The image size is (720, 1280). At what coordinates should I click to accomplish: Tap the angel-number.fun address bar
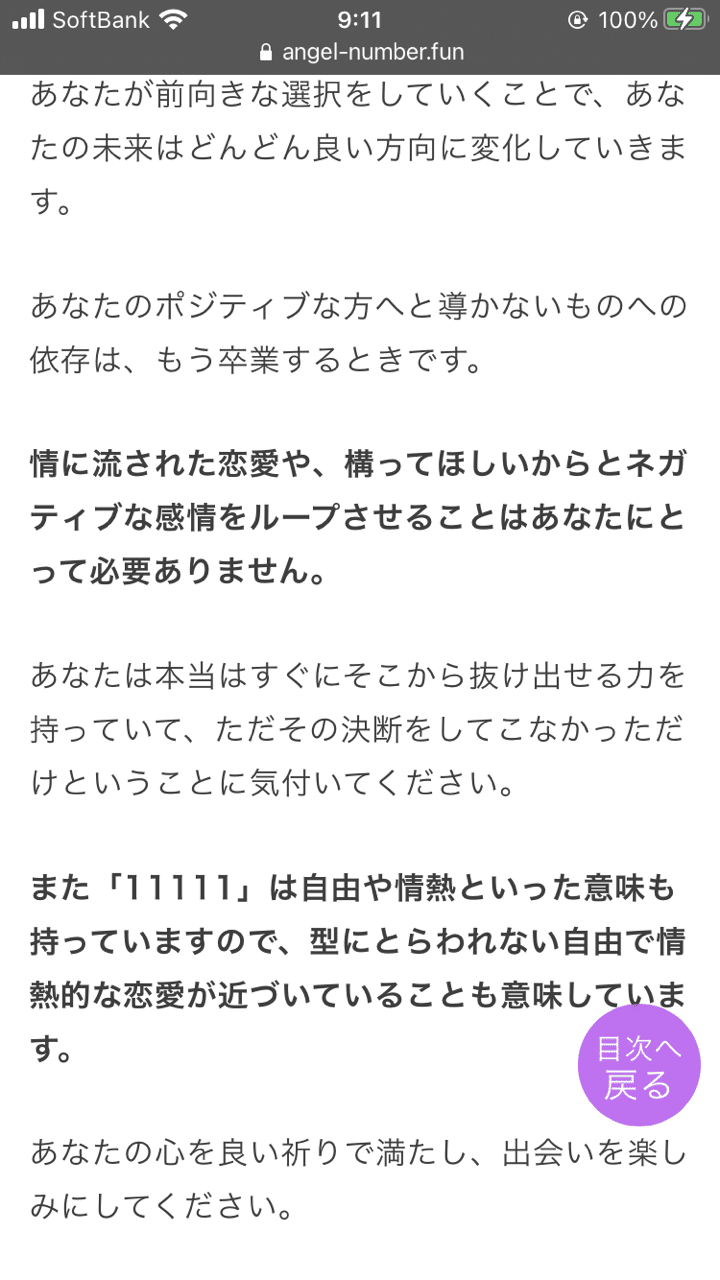tap(360, 52)
